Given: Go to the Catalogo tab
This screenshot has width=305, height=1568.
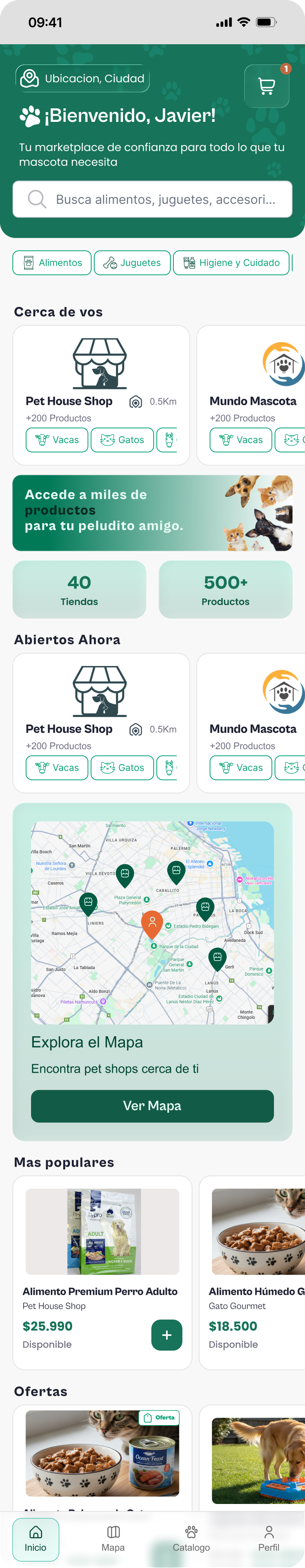Looking at the screenshot, I should 191,1538.
